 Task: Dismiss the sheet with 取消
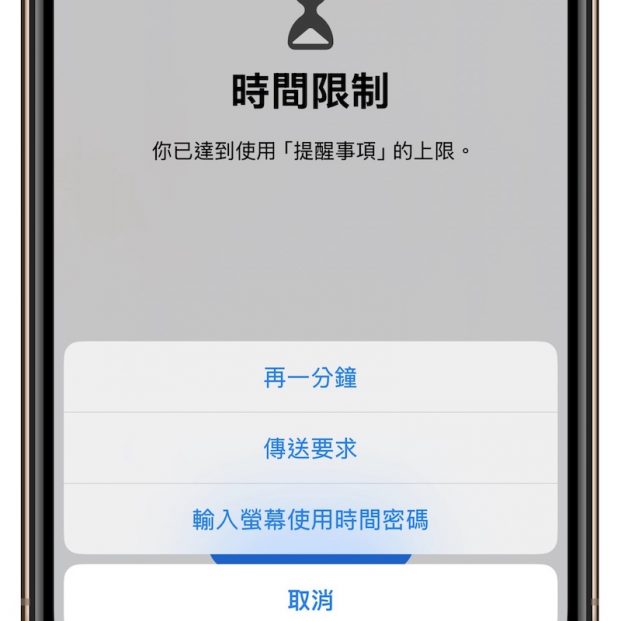pos(310,600)
